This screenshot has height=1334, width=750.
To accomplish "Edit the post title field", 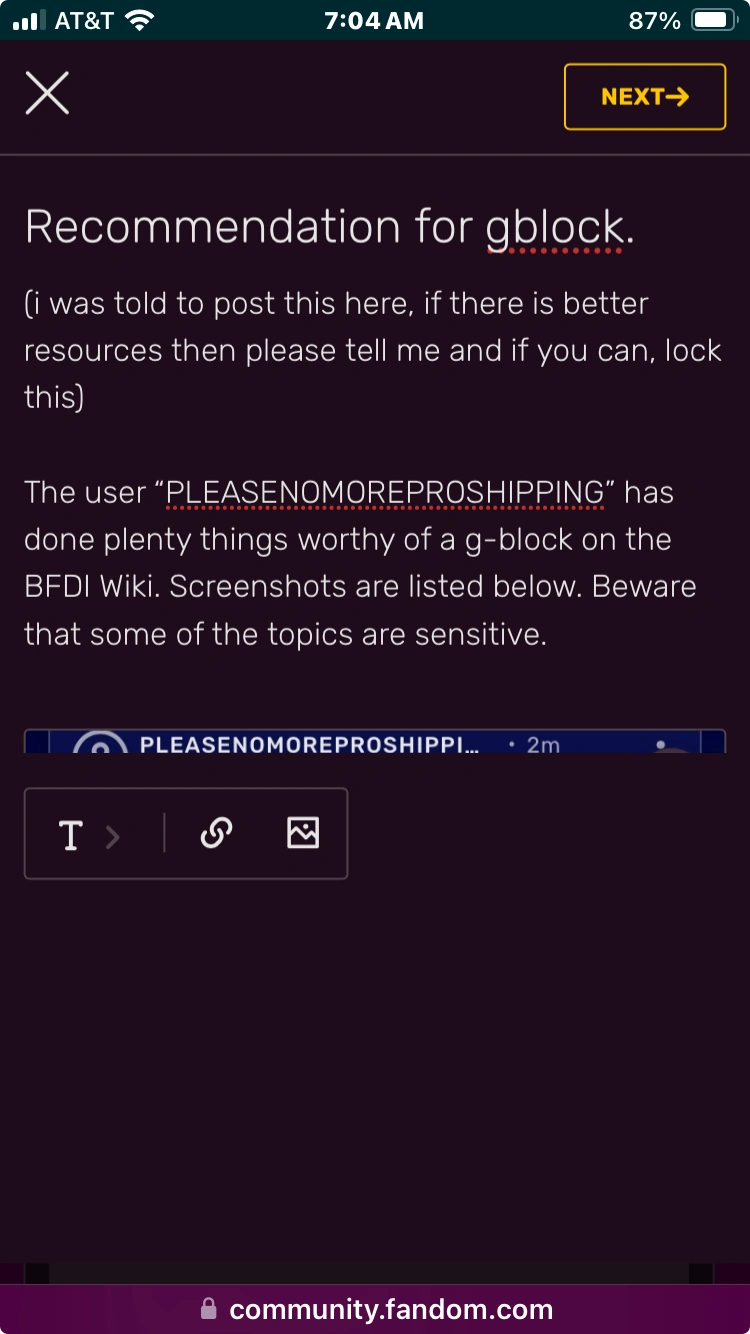I will [330, 228].
